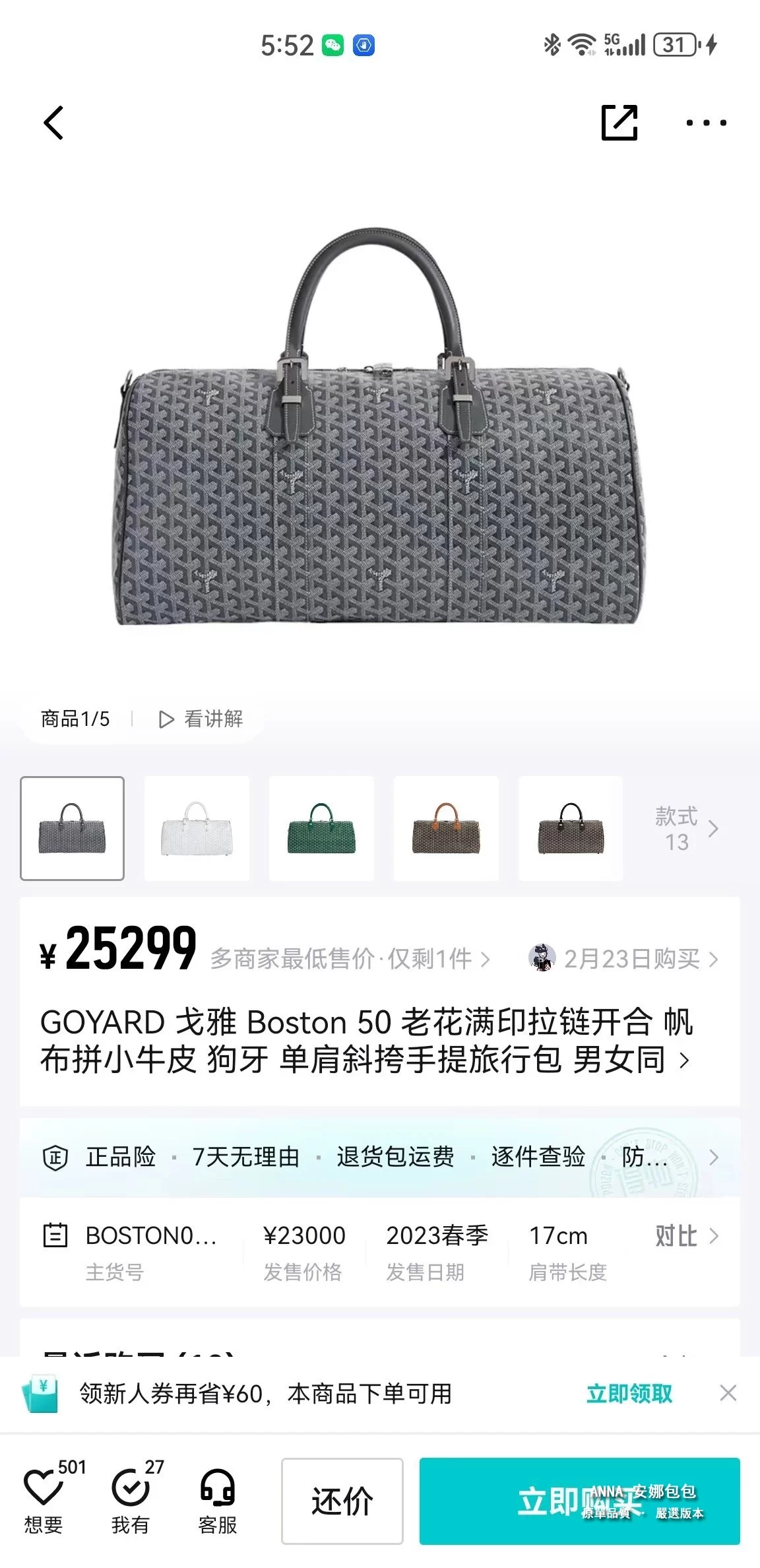Add item to 想要 wishlist
The image size is (760, 1568).
pos(44,1497)
